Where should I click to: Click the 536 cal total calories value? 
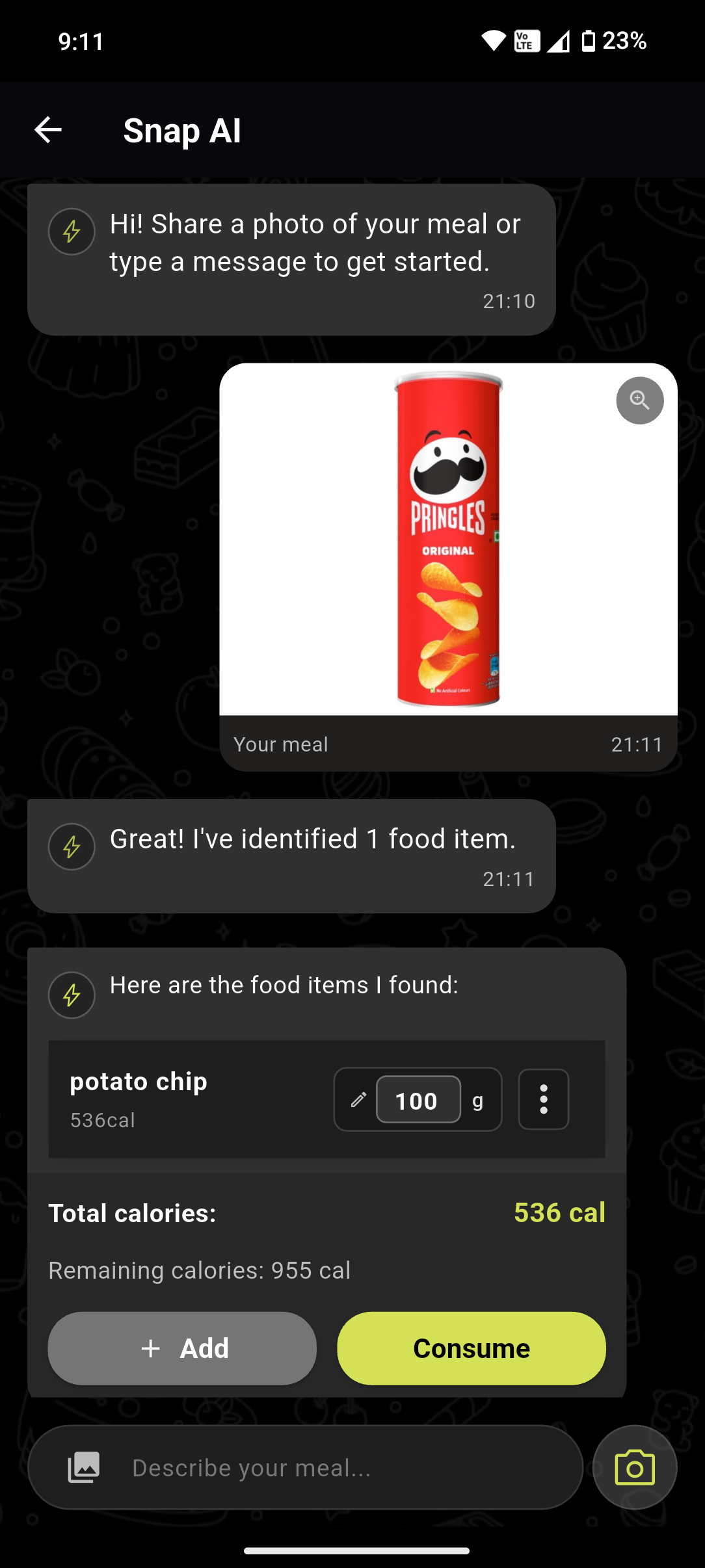click(x=559, y=1213)
